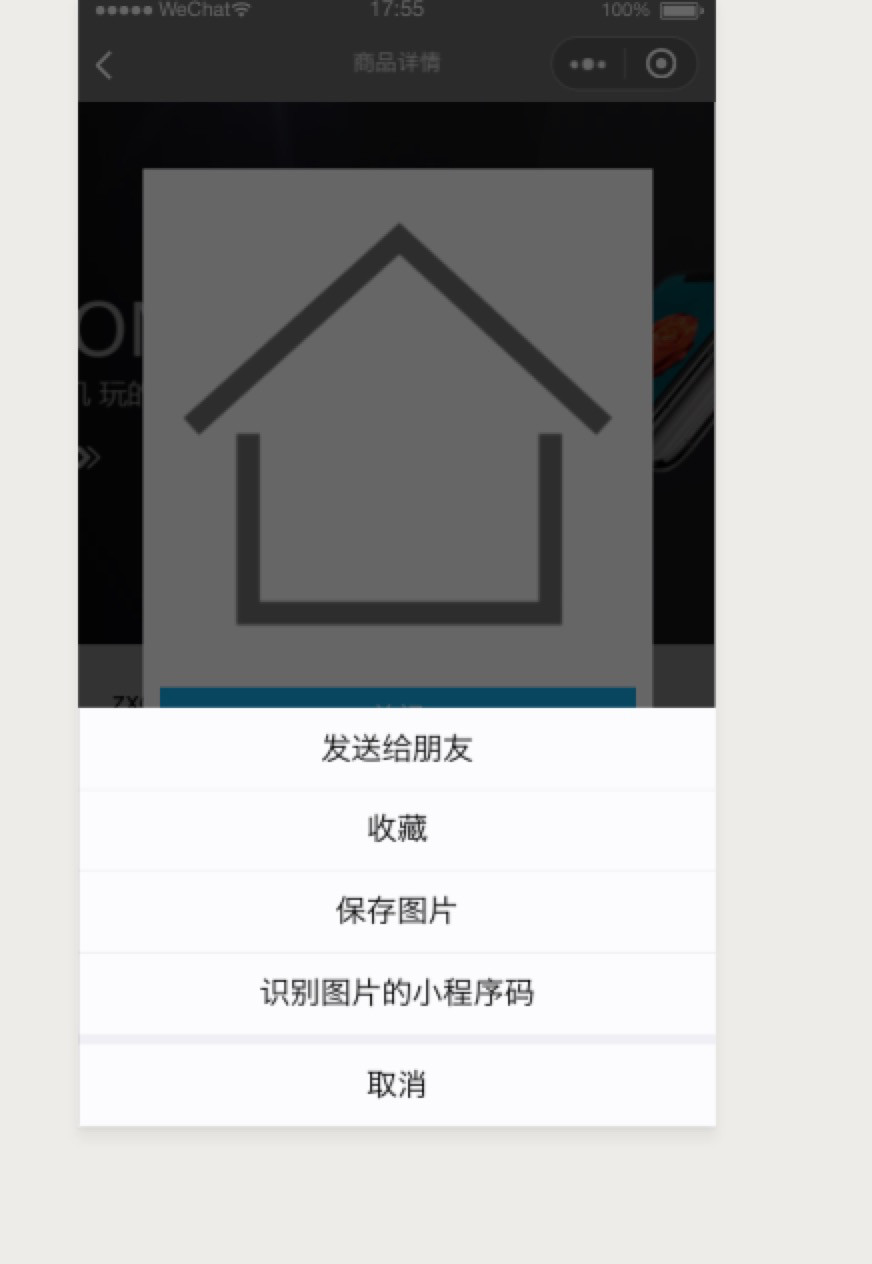Select 发送给朋友 to send to a friend
Viewport: 872px width, 1264px height.
tap(397, 748)
